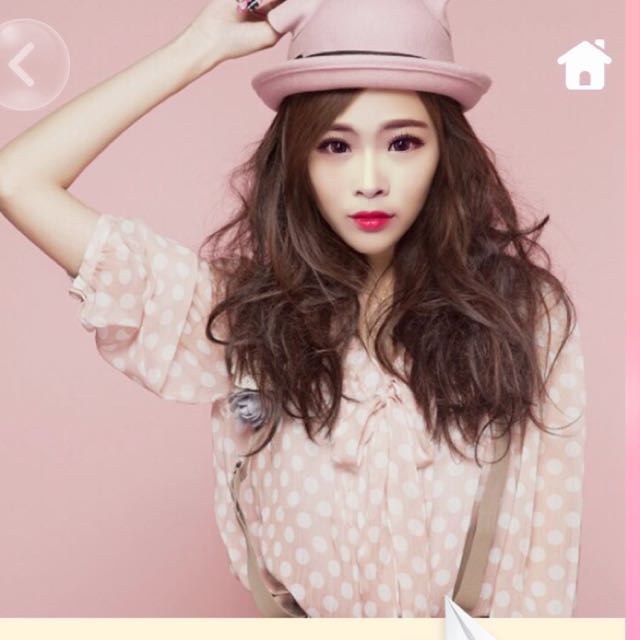
Task: Go back using the bubble arrow
Action: (x=30, y=65)
